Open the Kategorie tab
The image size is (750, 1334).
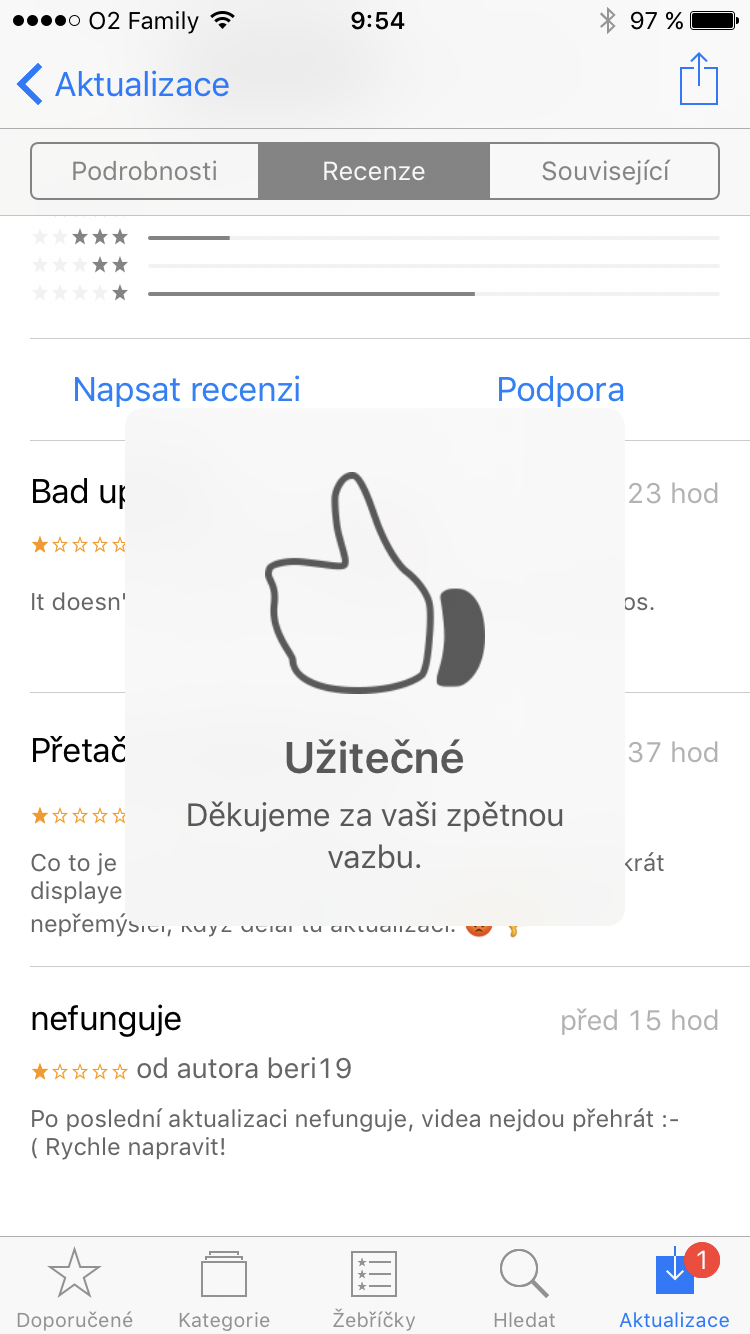tap(224, 1287)
